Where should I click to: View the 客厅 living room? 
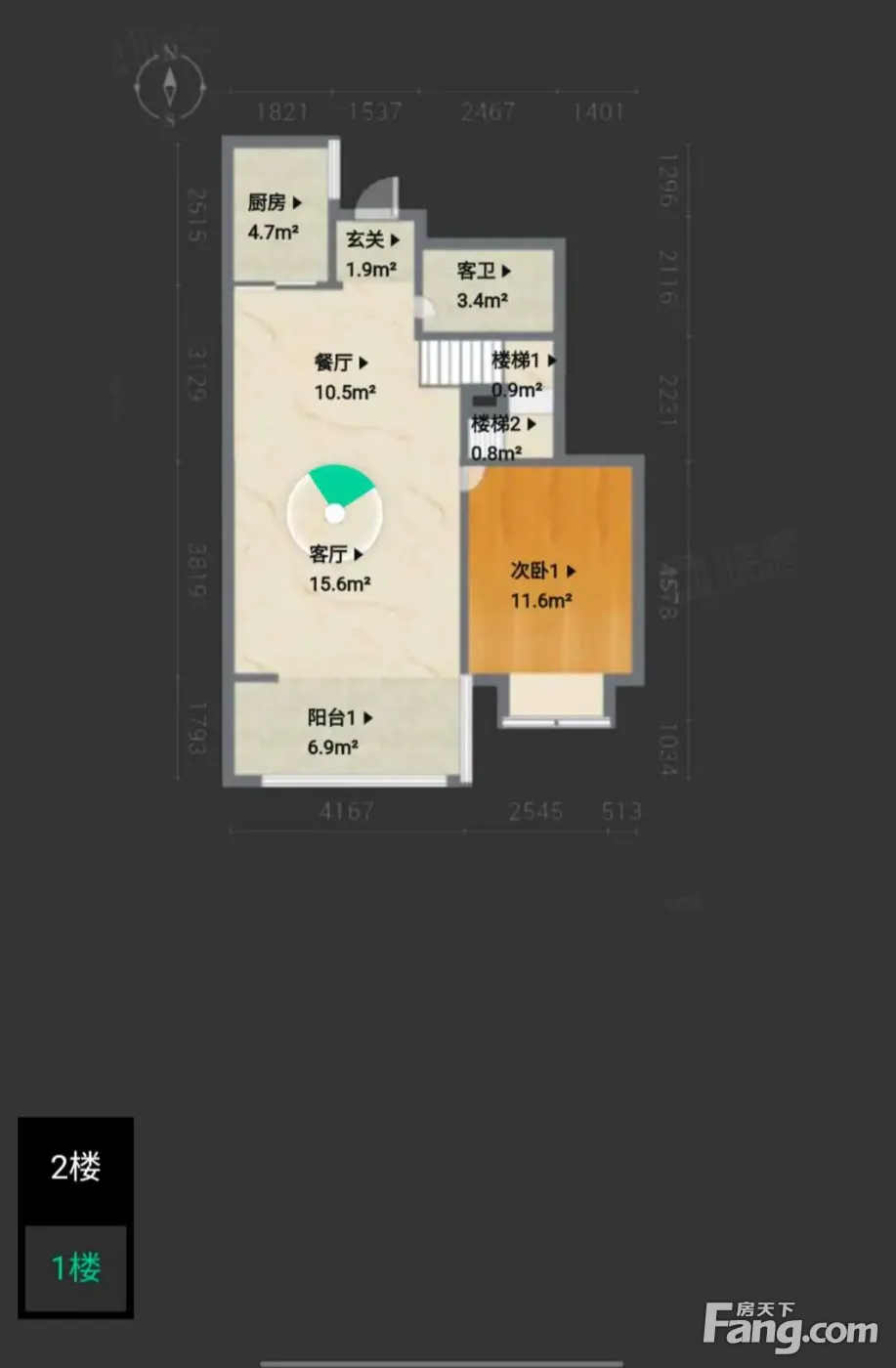tap(336, 554)
